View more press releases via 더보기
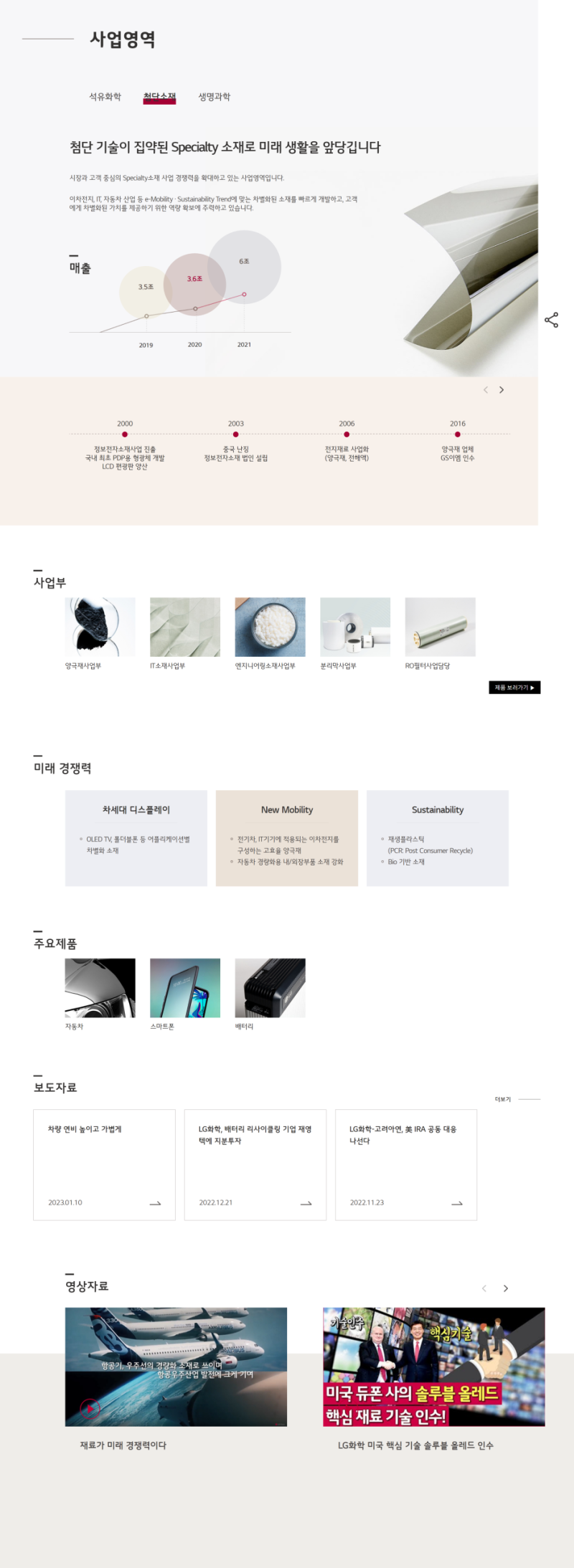The width and height of the screenshot is (574, 1568). click(x=504, y=1099)
